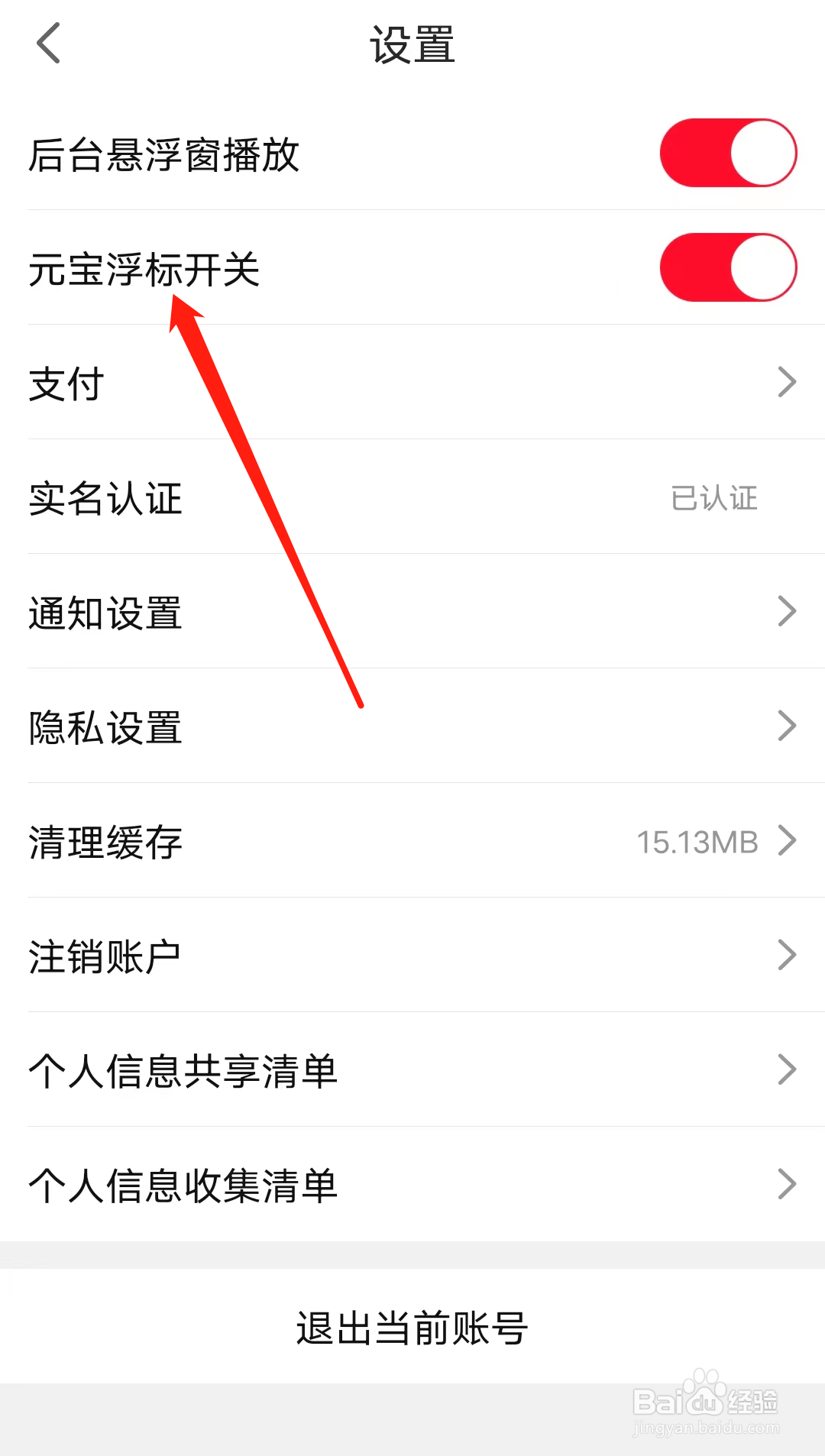The width and height of the screenshot is (825, 1456).
Task: Open the 个人信息收集清单 page
Action: pos(412,1183)
